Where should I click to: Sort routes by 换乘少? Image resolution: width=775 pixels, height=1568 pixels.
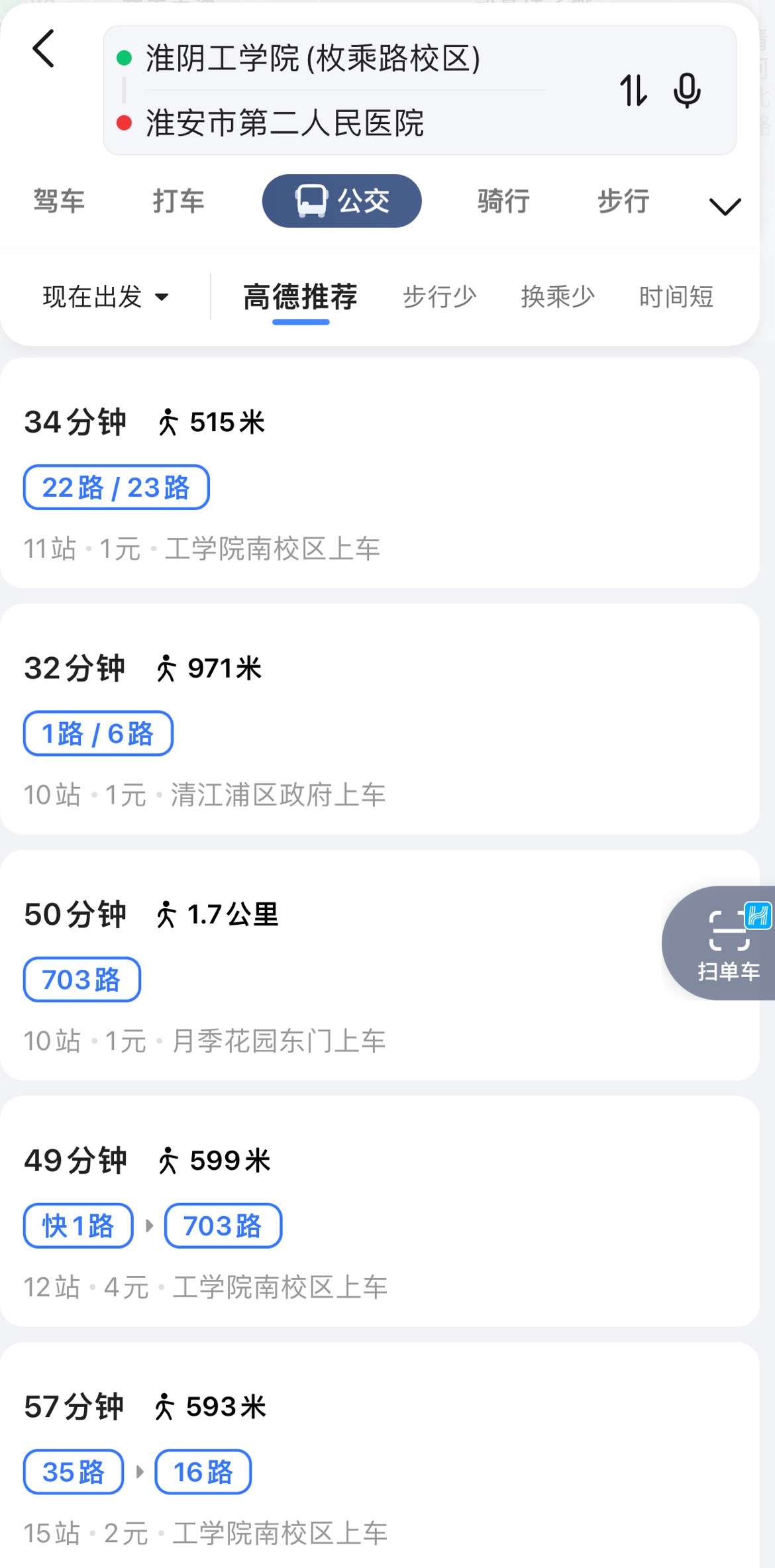(558, 297)
